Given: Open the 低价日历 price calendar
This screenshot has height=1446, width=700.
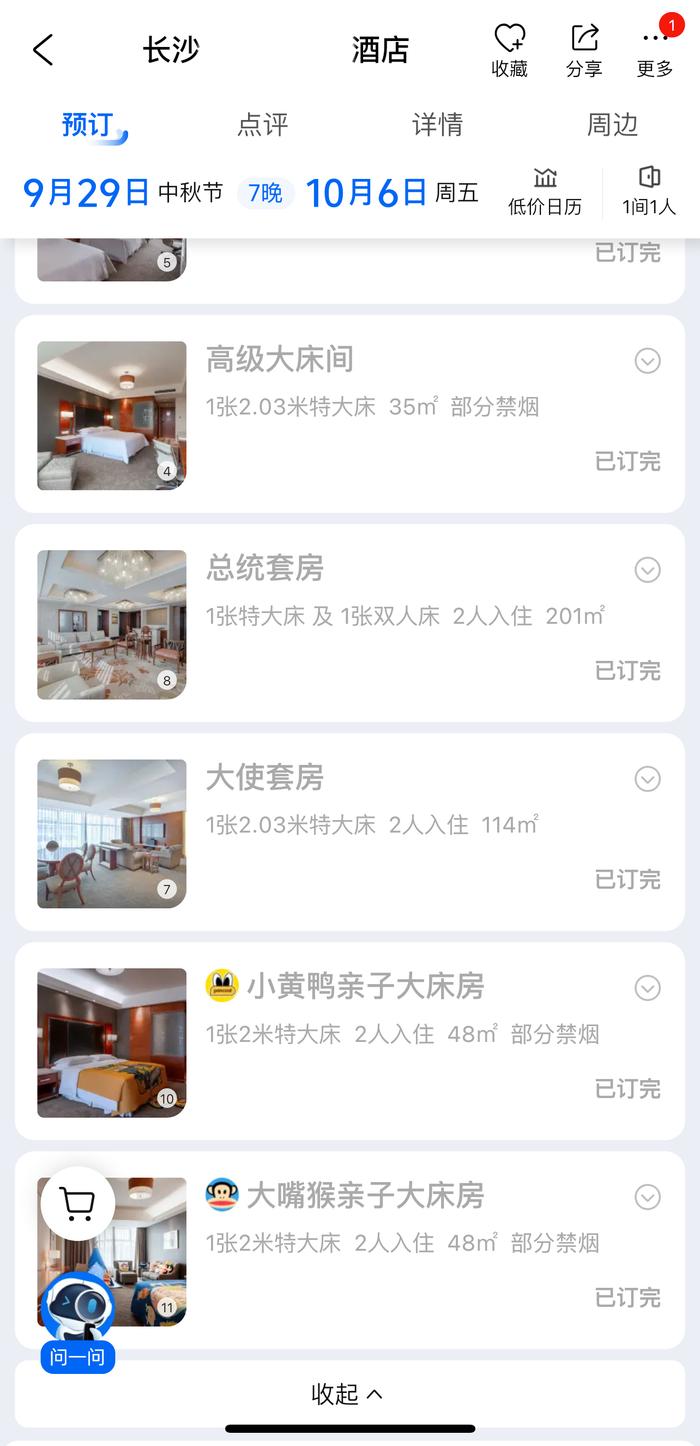Looking at the screenshot, I should [545, 191].
